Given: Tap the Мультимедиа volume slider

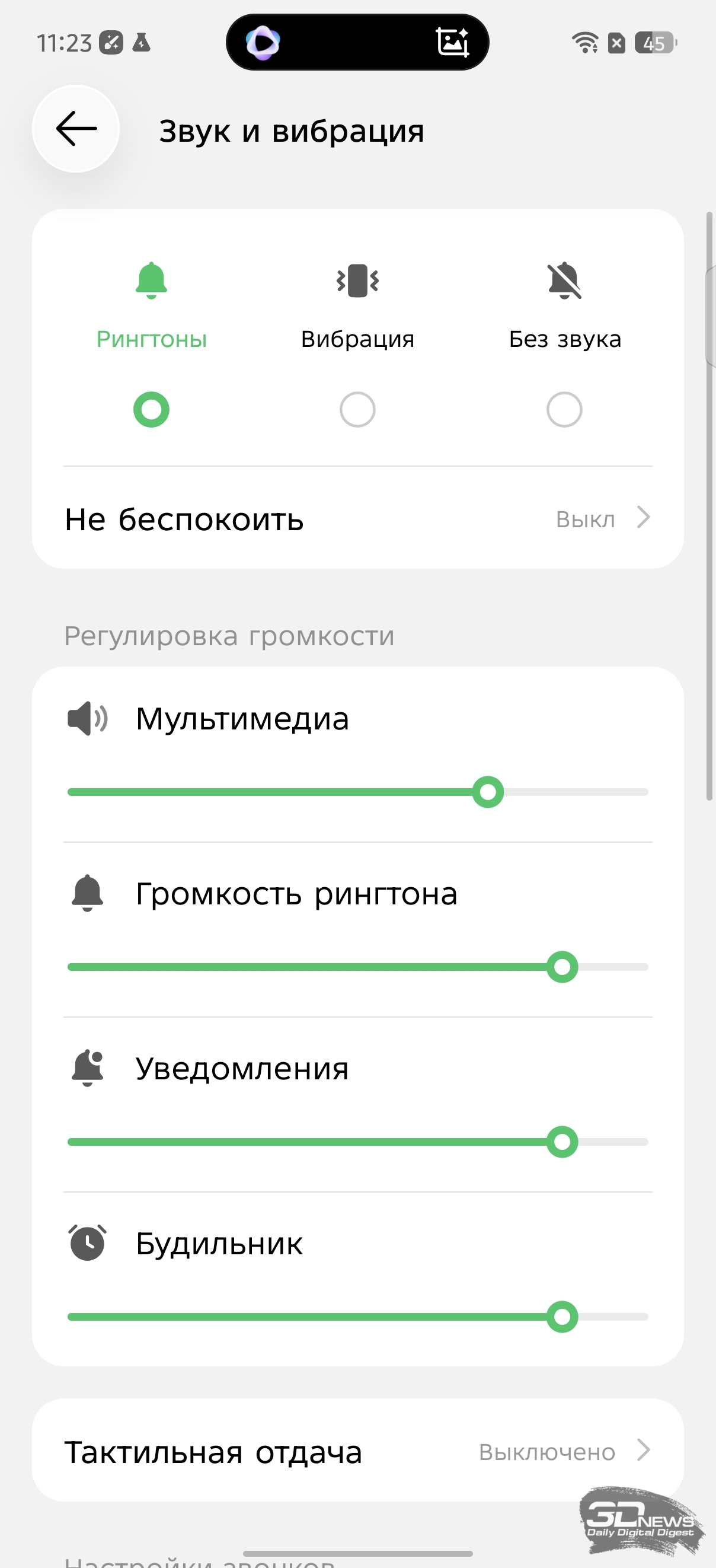Looking at the screenshot, I should pyautogui.click(x=357, y=792).
